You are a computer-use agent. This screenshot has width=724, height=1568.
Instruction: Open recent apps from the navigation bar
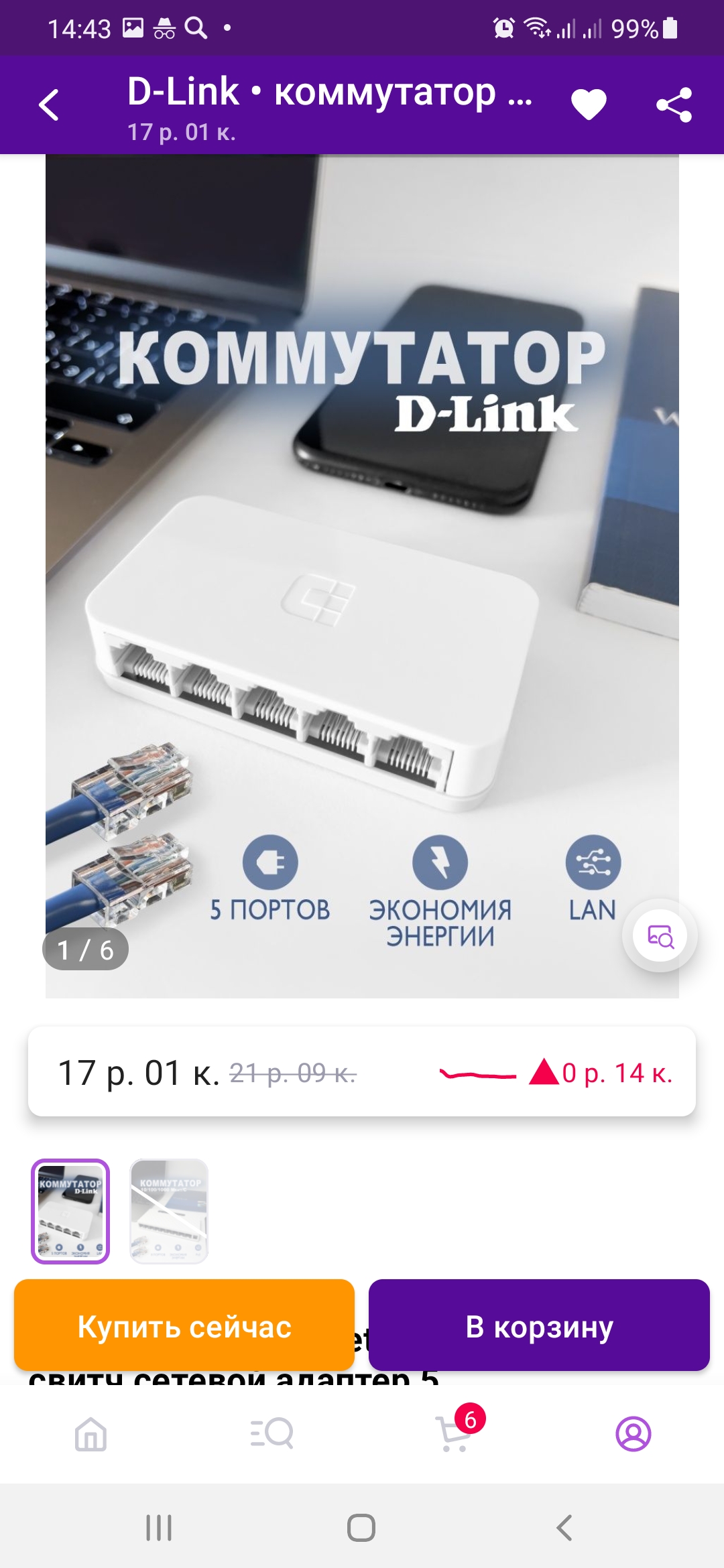point(159,1528)
